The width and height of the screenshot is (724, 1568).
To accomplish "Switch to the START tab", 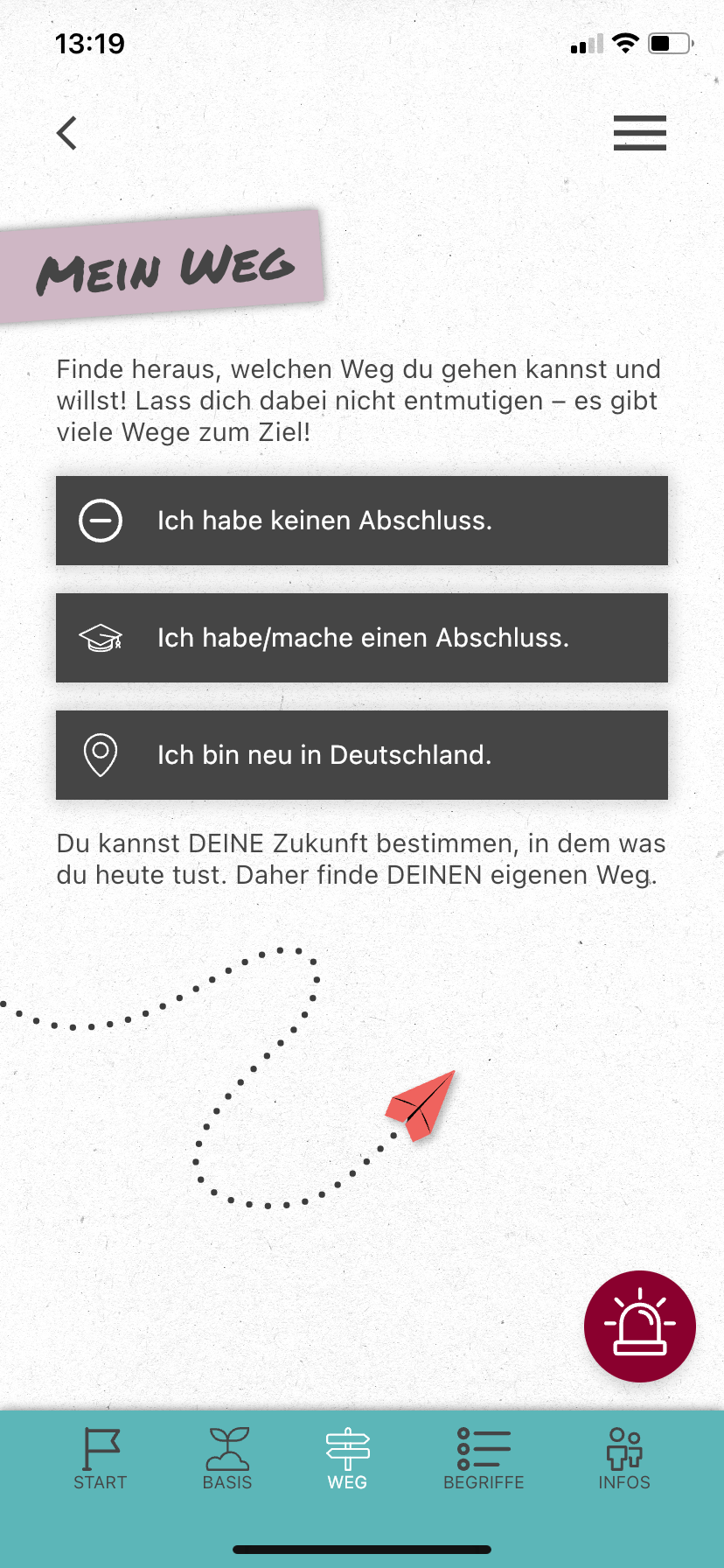I will [101, 1459].
